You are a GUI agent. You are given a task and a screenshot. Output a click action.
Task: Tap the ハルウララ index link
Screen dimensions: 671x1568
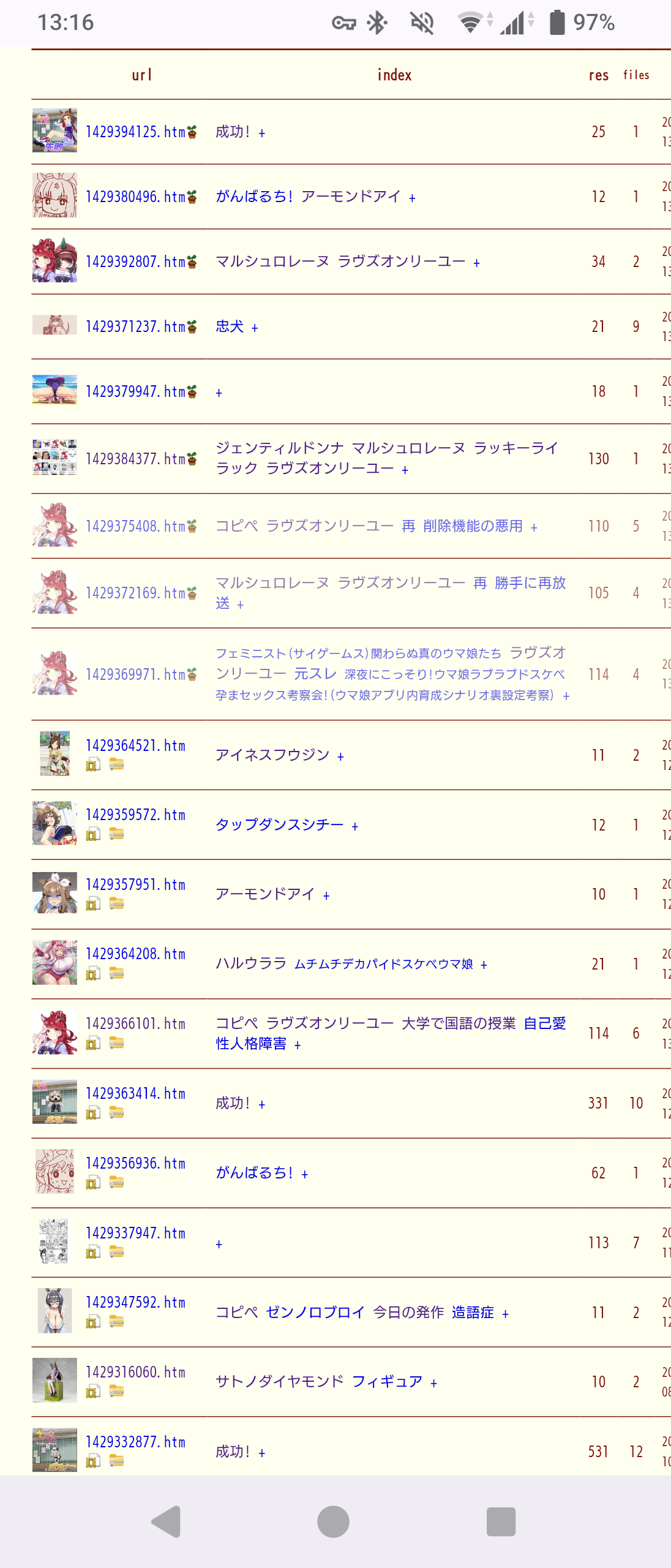(251, 964)
